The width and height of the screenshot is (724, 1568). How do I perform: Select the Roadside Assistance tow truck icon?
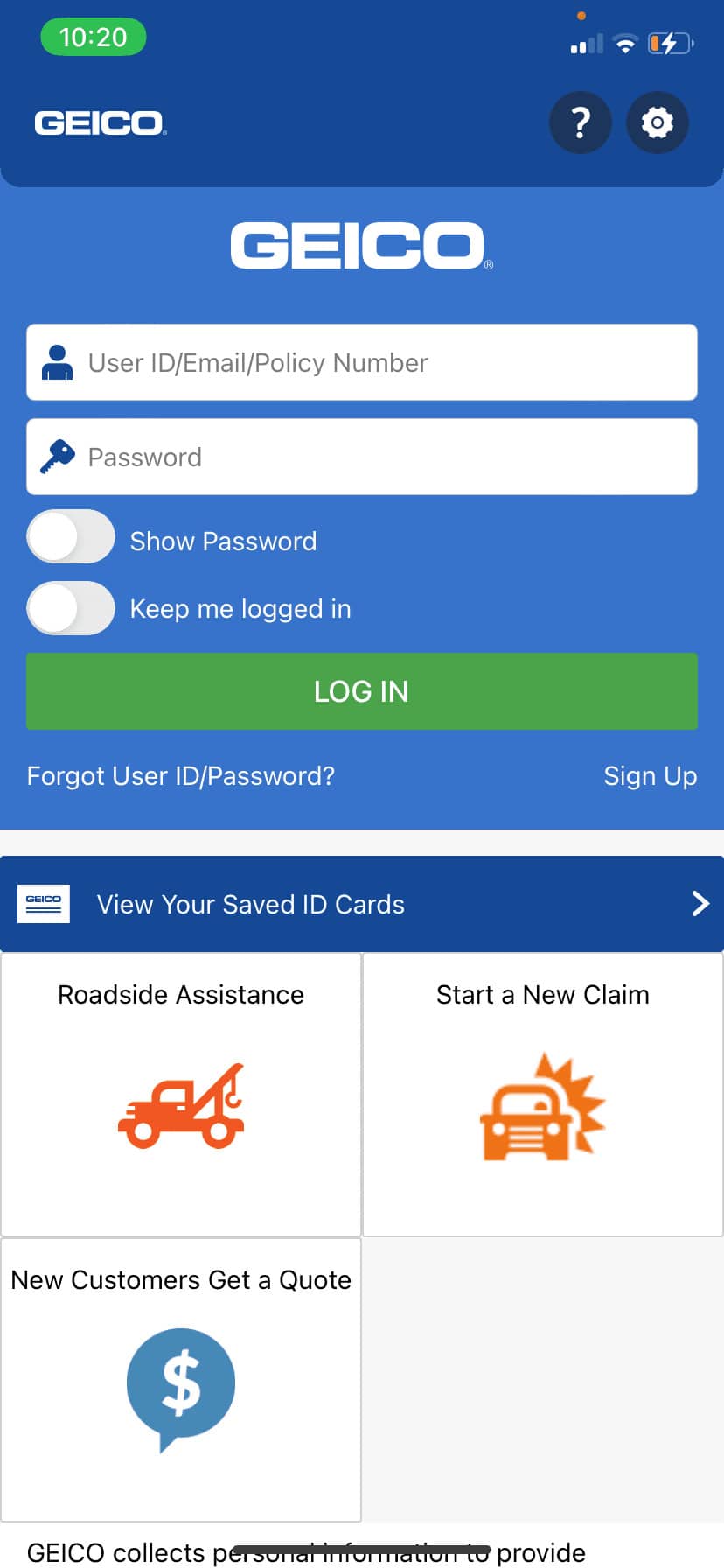pyautogui.click(x=180, y=1109)
